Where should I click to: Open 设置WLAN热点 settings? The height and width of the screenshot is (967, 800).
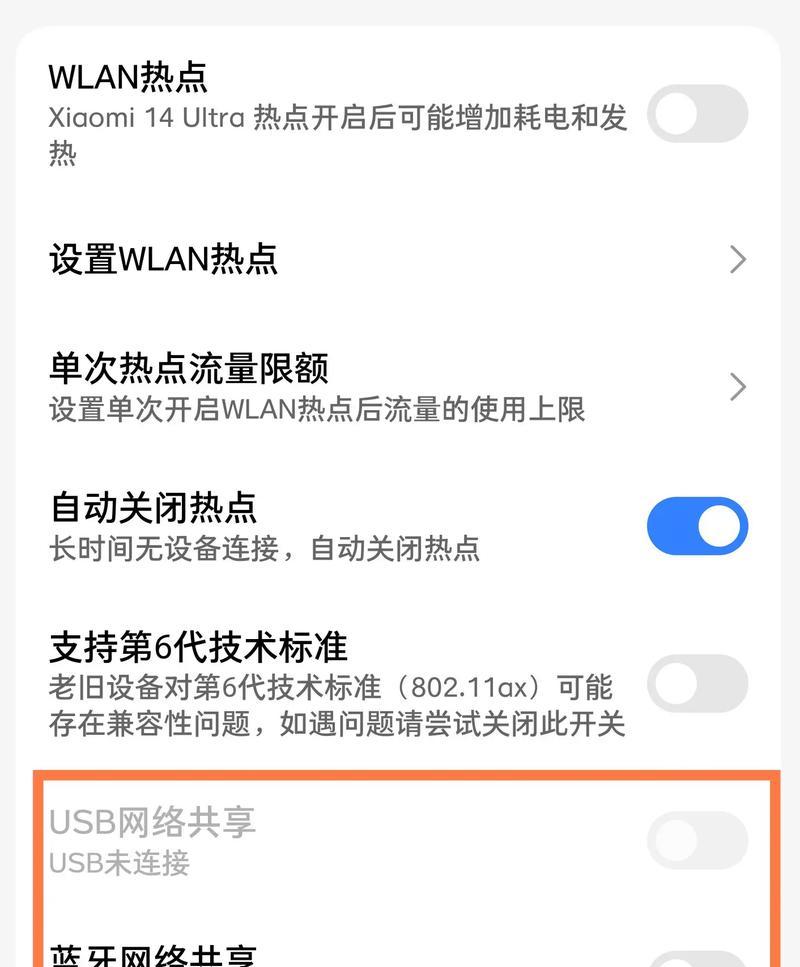(398, 260)
